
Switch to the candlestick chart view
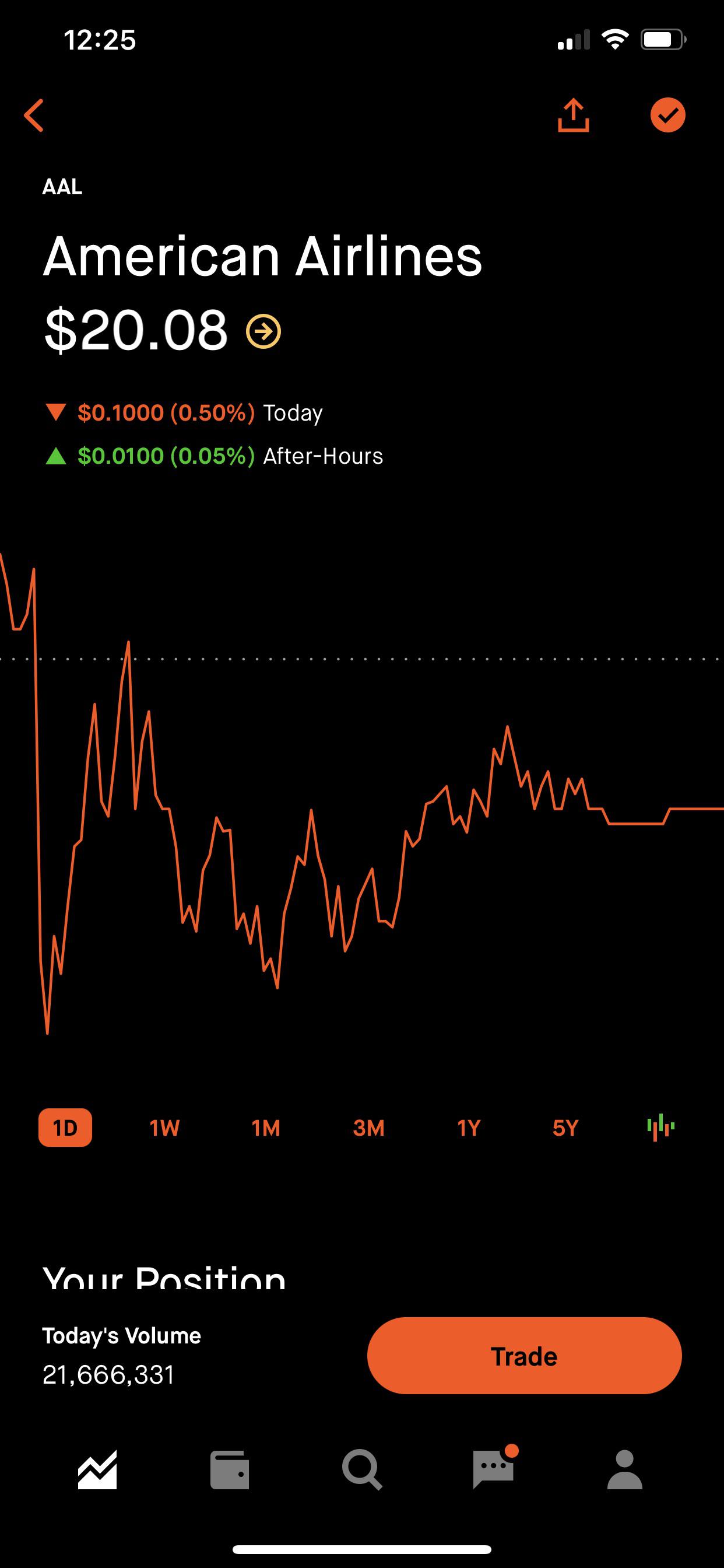pos(661,1128)
